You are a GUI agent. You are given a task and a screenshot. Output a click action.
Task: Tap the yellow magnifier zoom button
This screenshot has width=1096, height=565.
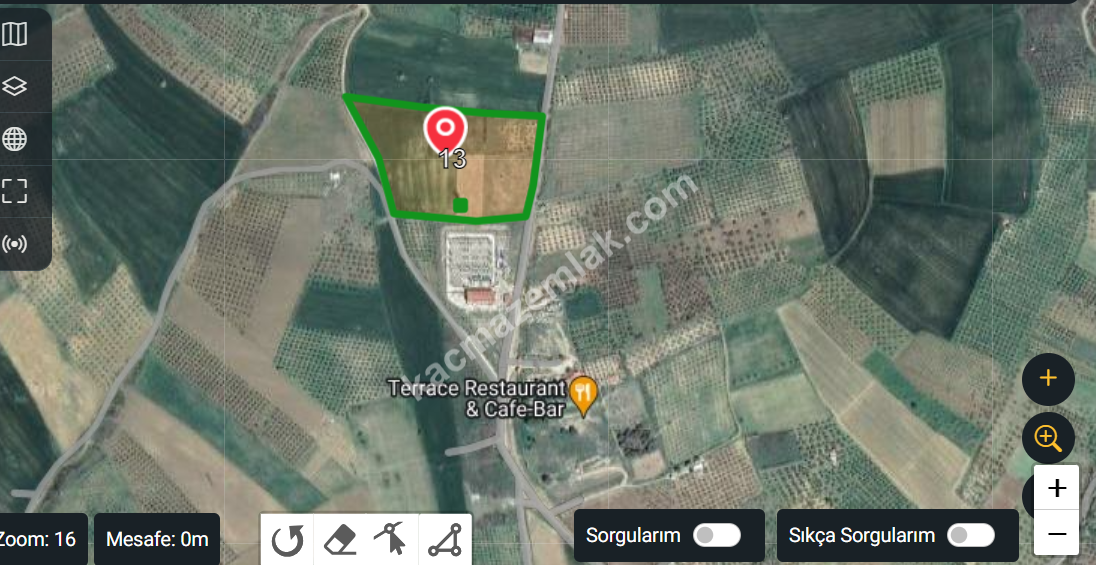[x=1048, y=437]
